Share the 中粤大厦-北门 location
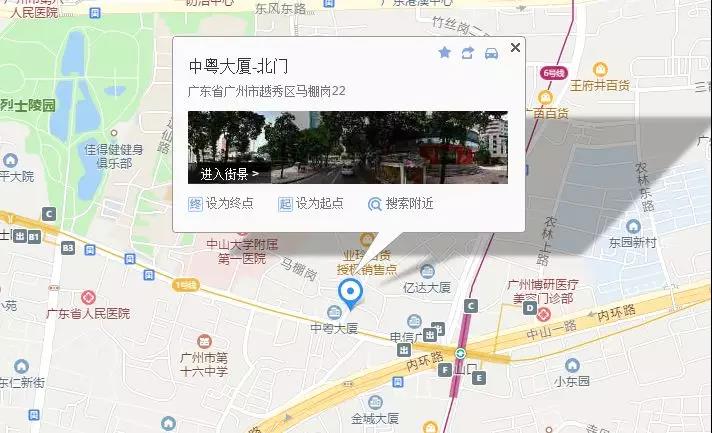712x433 pixels. [x=467, y=53]
